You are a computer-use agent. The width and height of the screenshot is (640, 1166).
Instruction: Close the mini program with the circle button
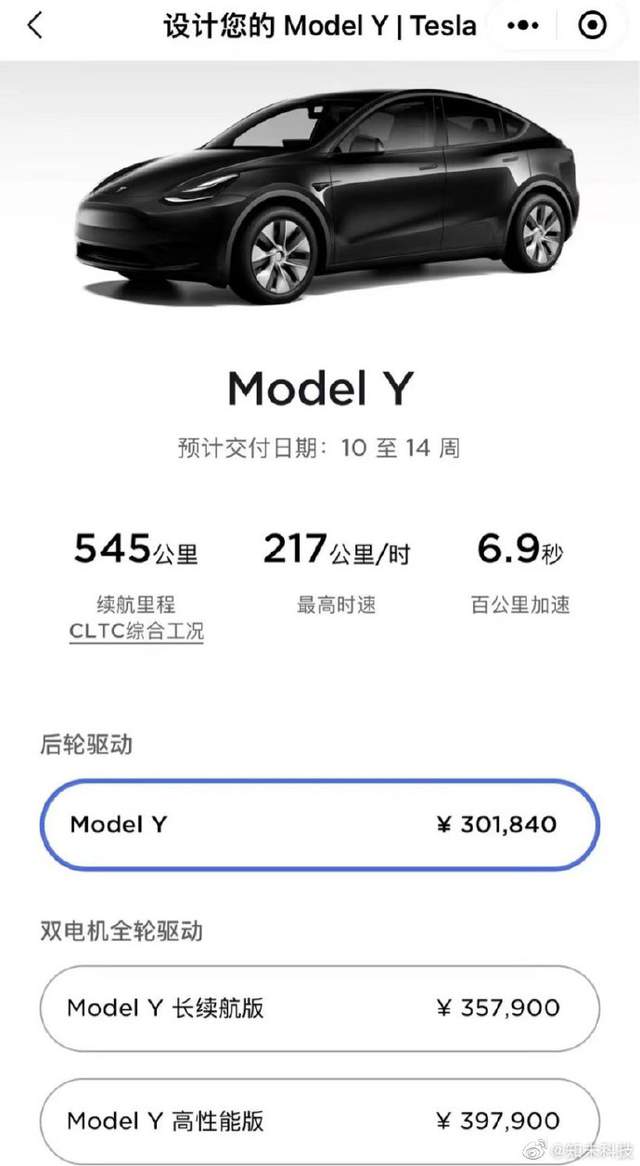(x=593, y=26)
